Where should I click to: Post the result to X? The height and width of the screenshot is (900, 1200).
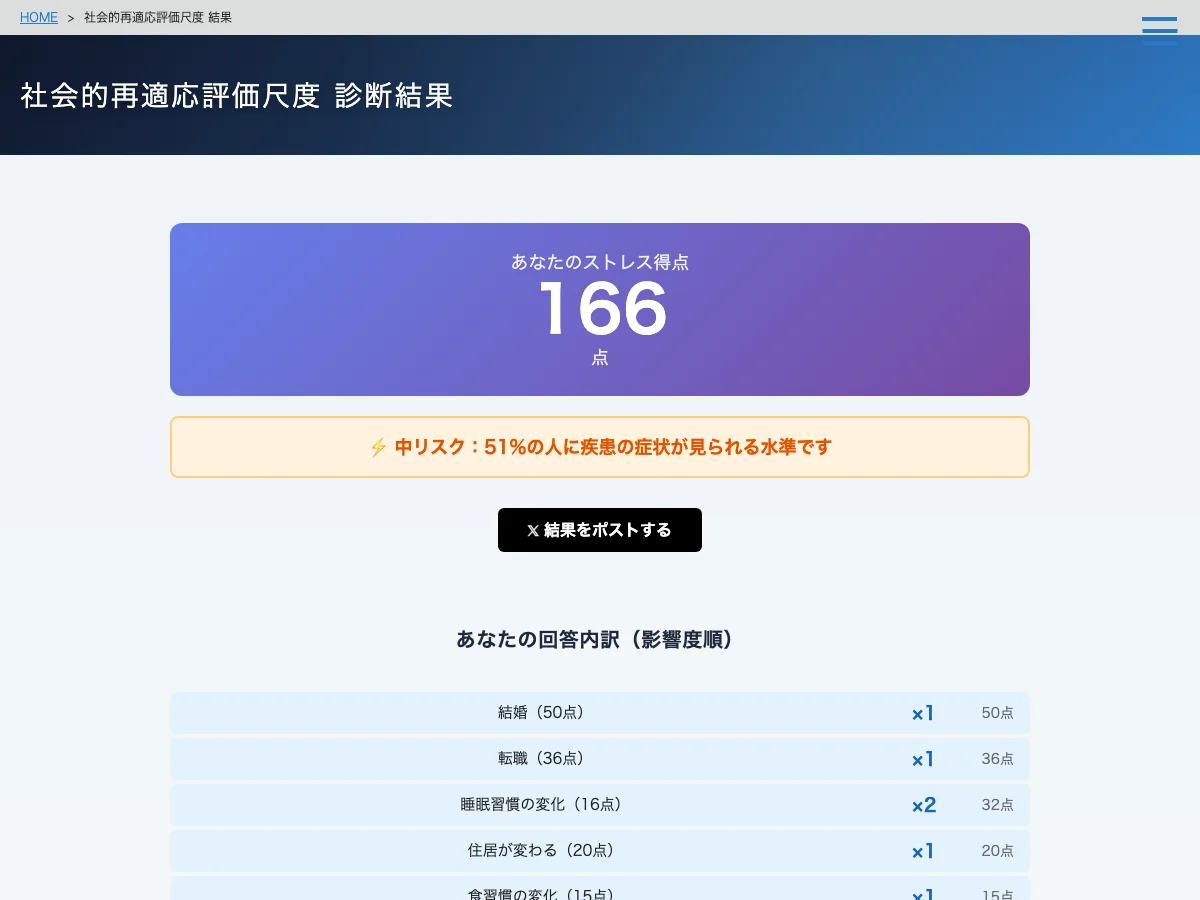tap(600, 530)
